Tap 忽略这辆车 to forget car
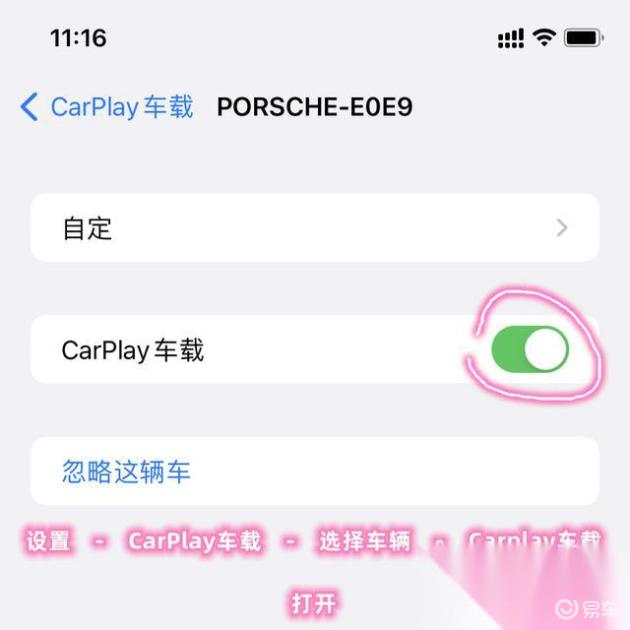The height and width of the screenshot is (630, 630). [127, 471]
